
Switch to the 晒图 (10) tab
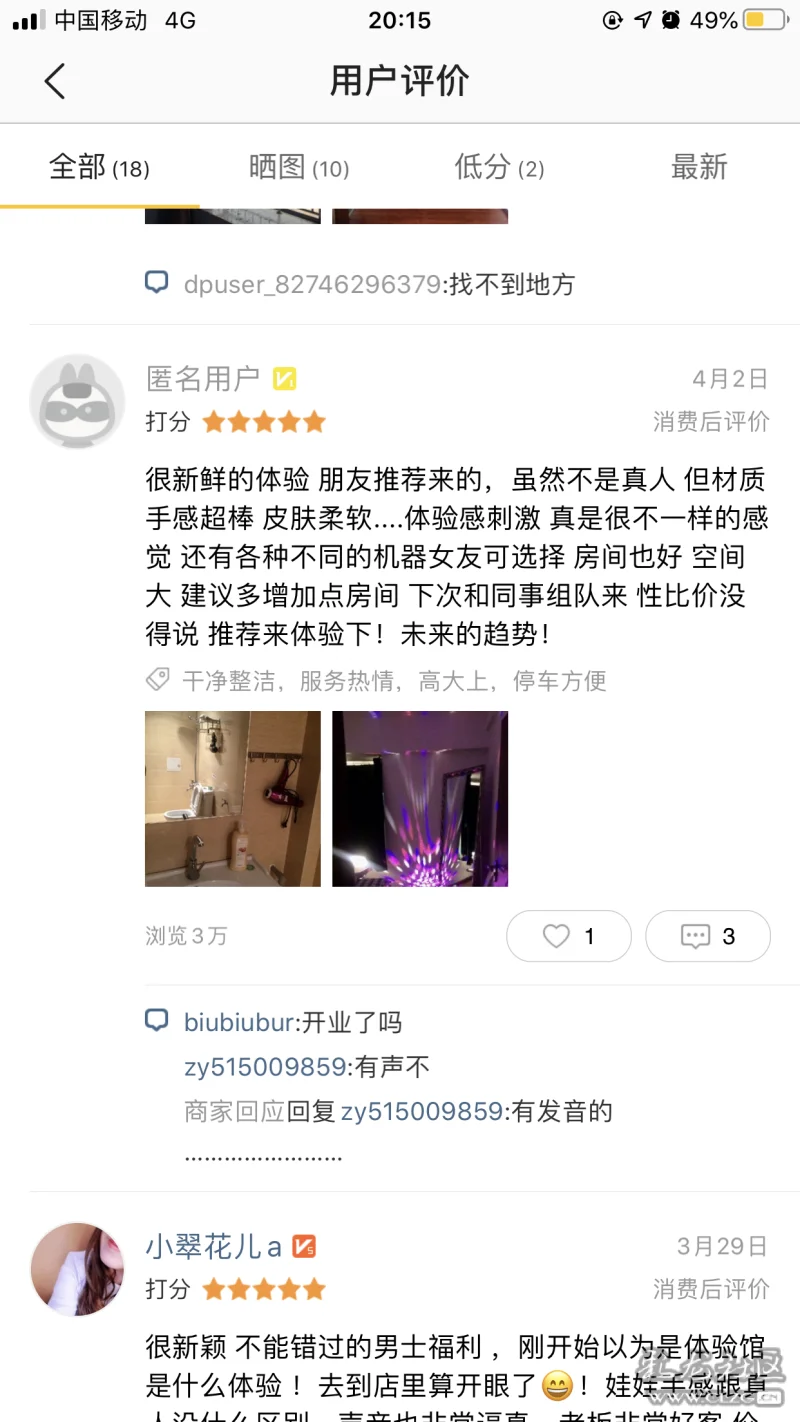[299, 167]
